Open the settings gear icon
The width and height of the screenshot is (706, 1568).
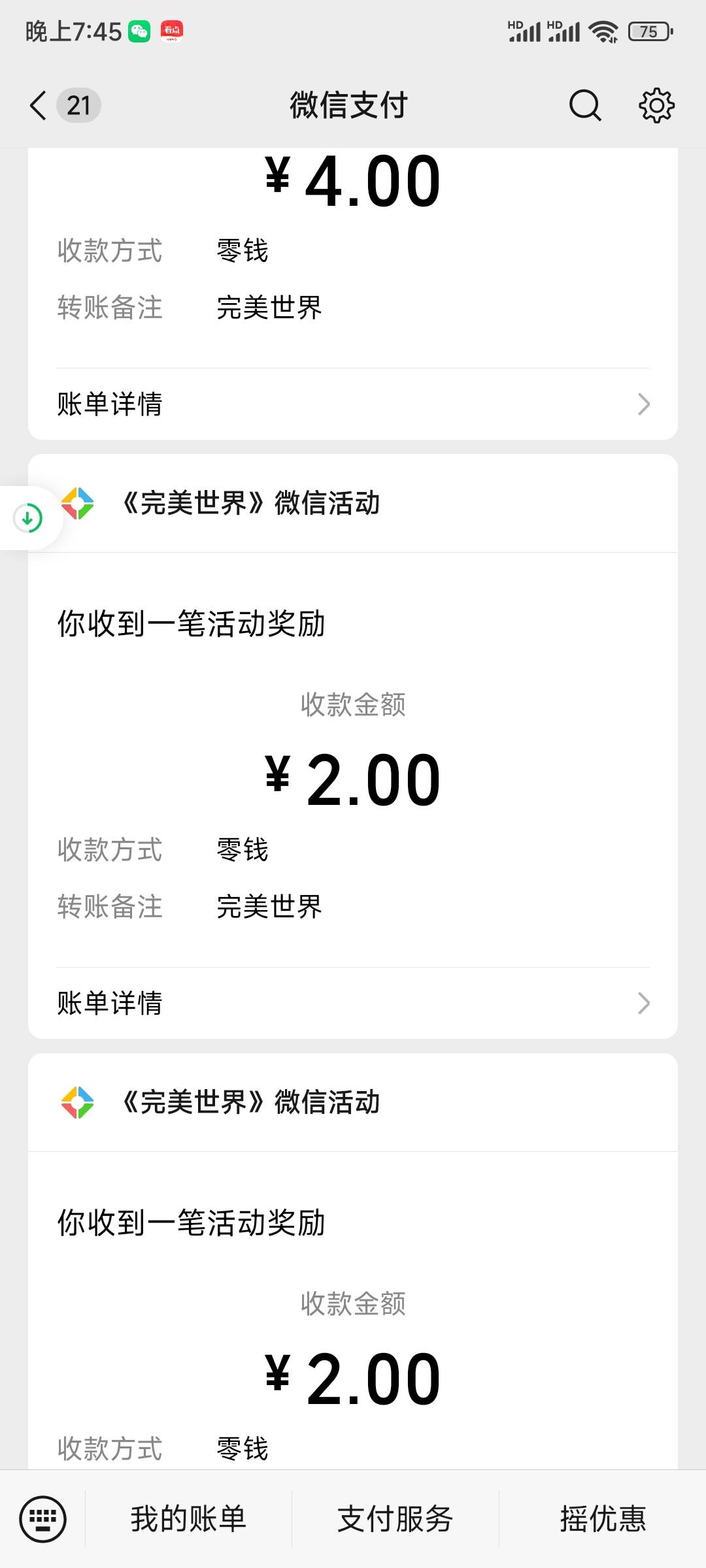(656, 105)
